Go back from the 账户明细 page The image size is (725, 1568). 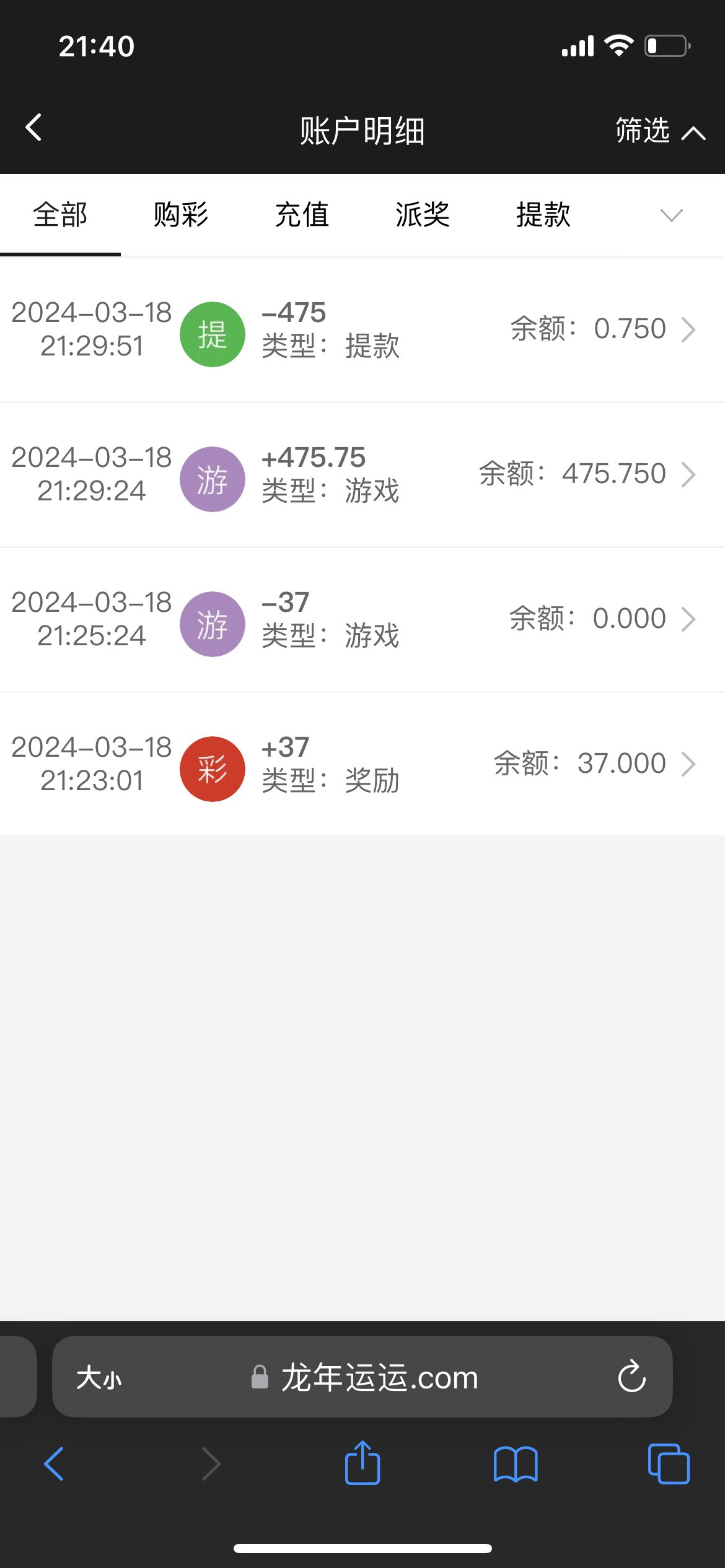pos(34,128)
